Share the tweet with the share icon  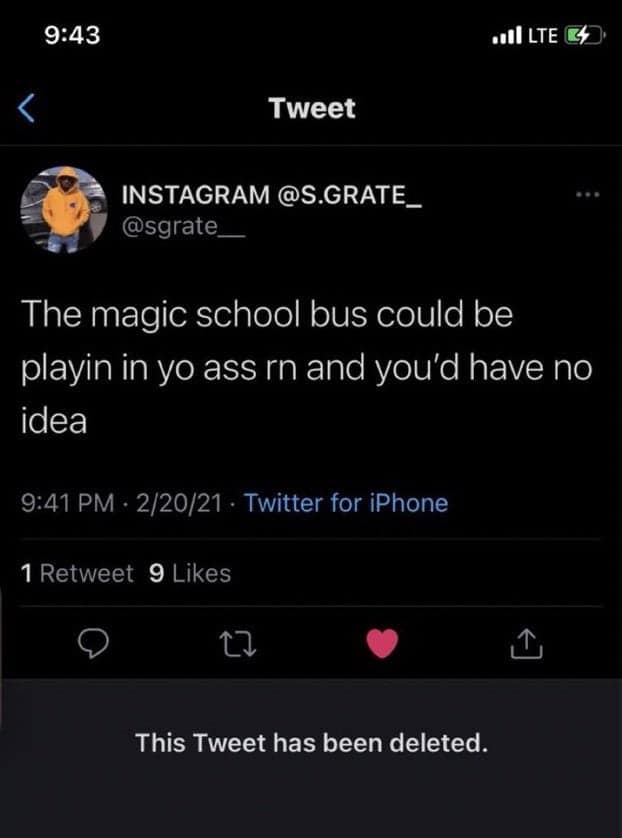pyautogui.click(x=526, y=646)
